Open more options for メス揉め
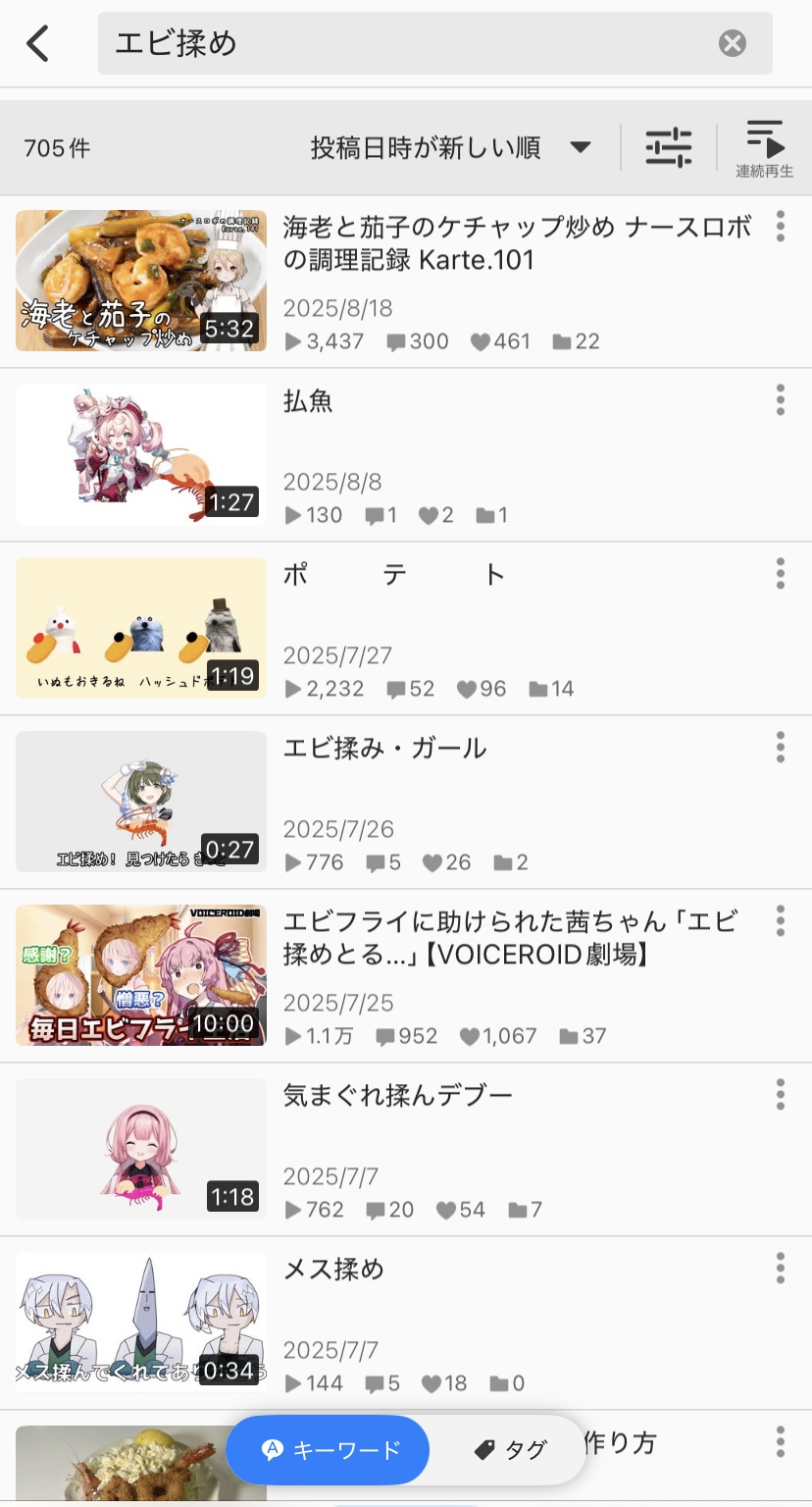Image resolution: width=812 pixels, height=1507 pixels. tap(781, 1269)
